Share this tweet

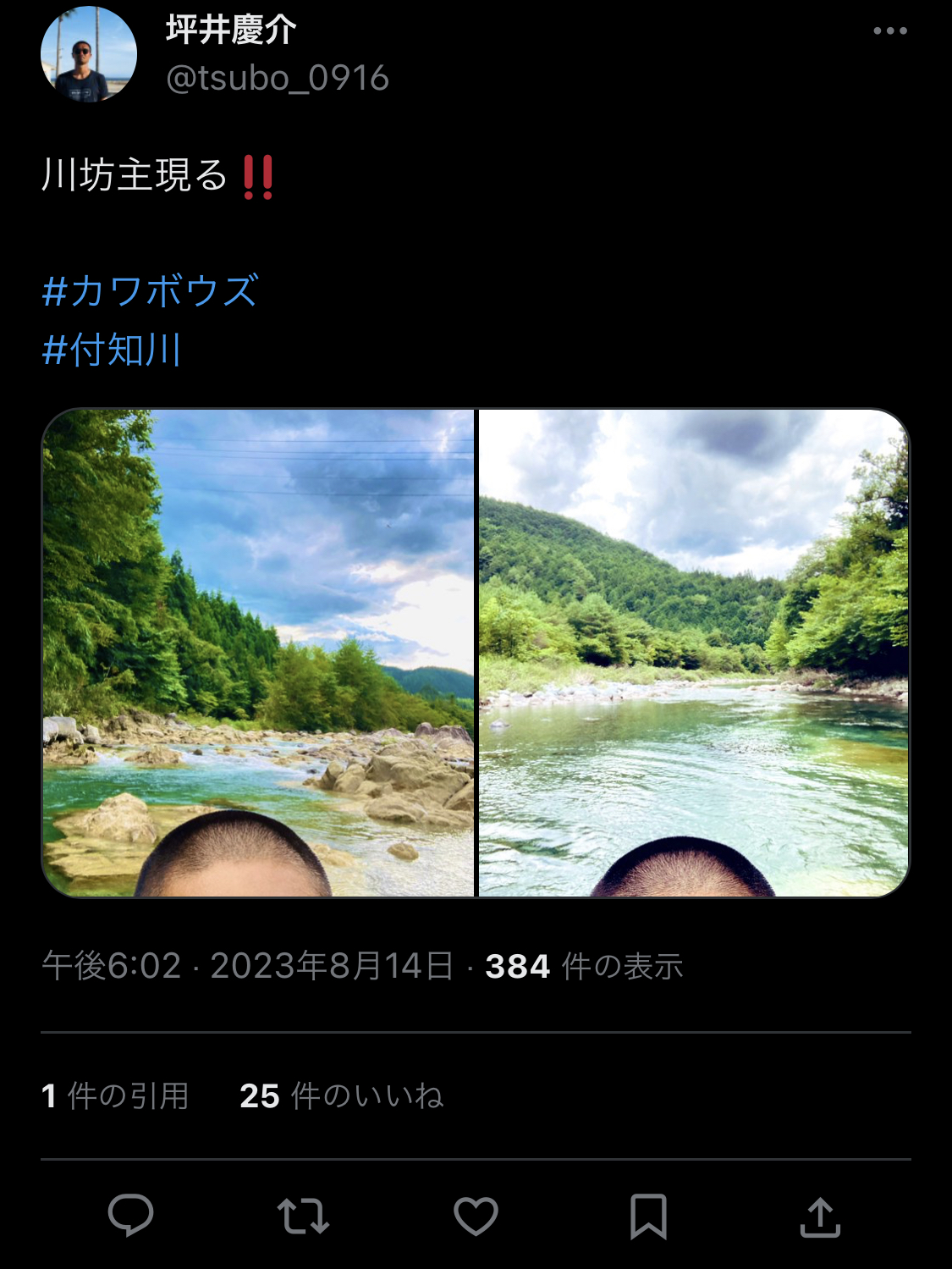[x=820, y=1216]
